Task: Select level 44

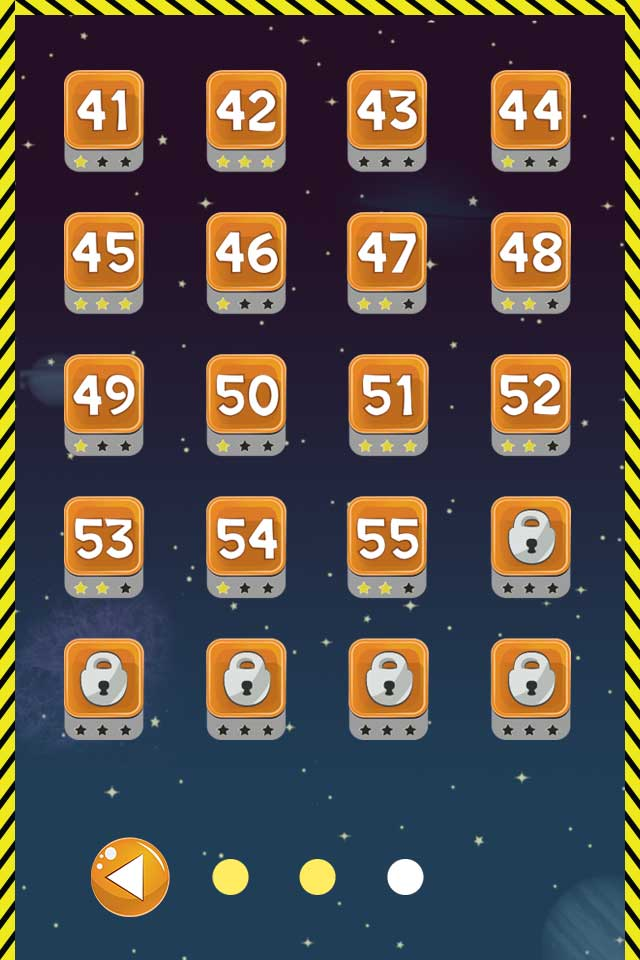Action: [x=530, y=112]
